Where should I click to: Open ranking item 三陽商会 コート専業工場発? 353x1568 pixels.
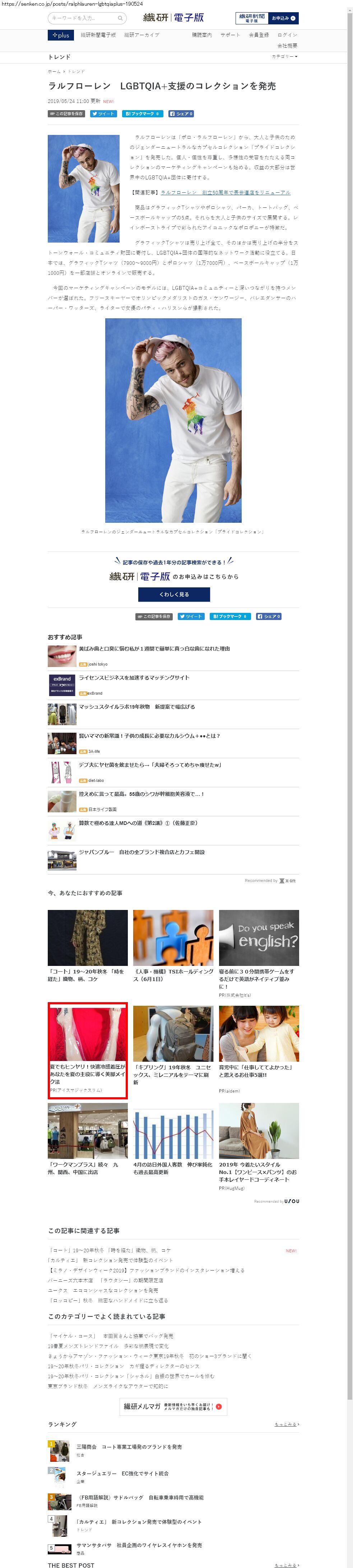click(x=129, y=1447)
